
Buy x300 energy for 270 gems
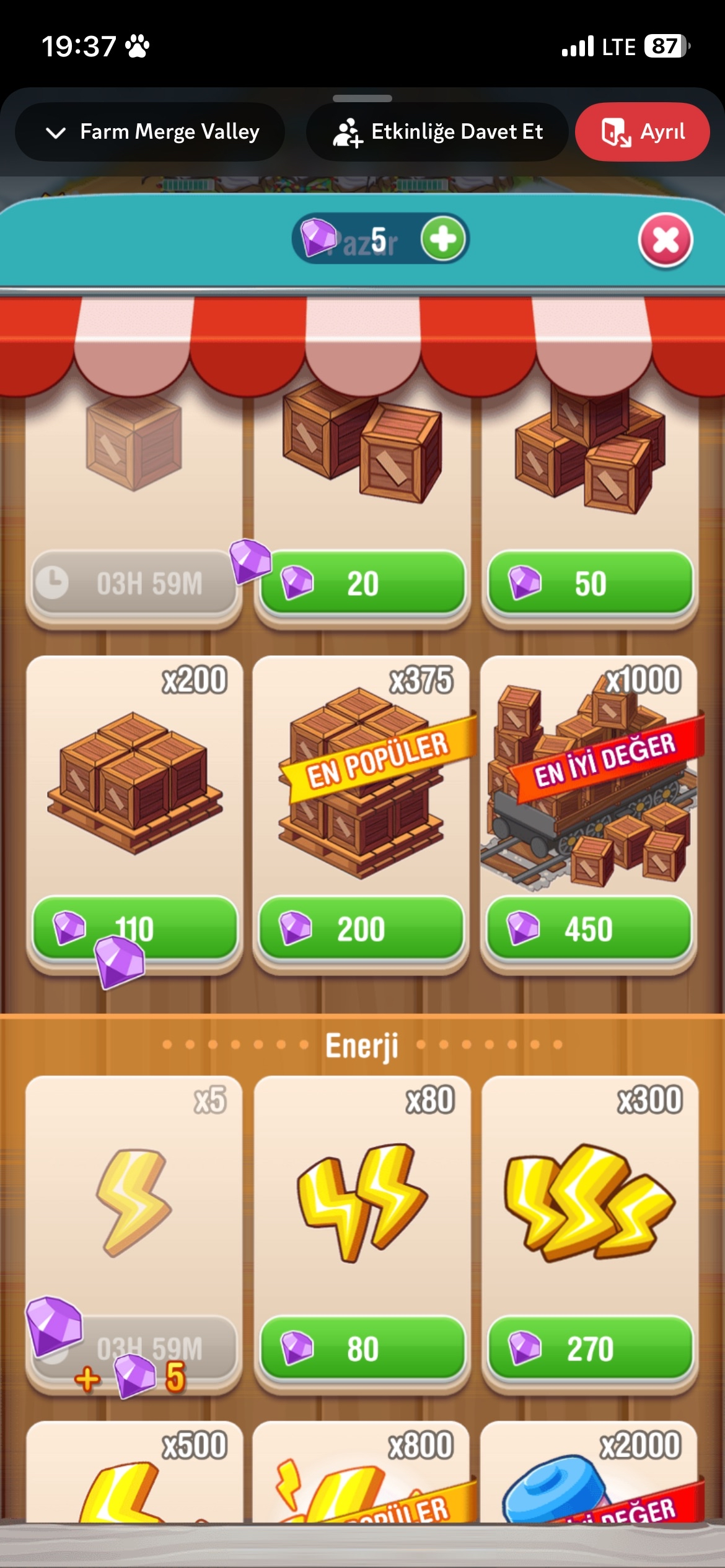pyautogui.click(x=590, y=1348)
